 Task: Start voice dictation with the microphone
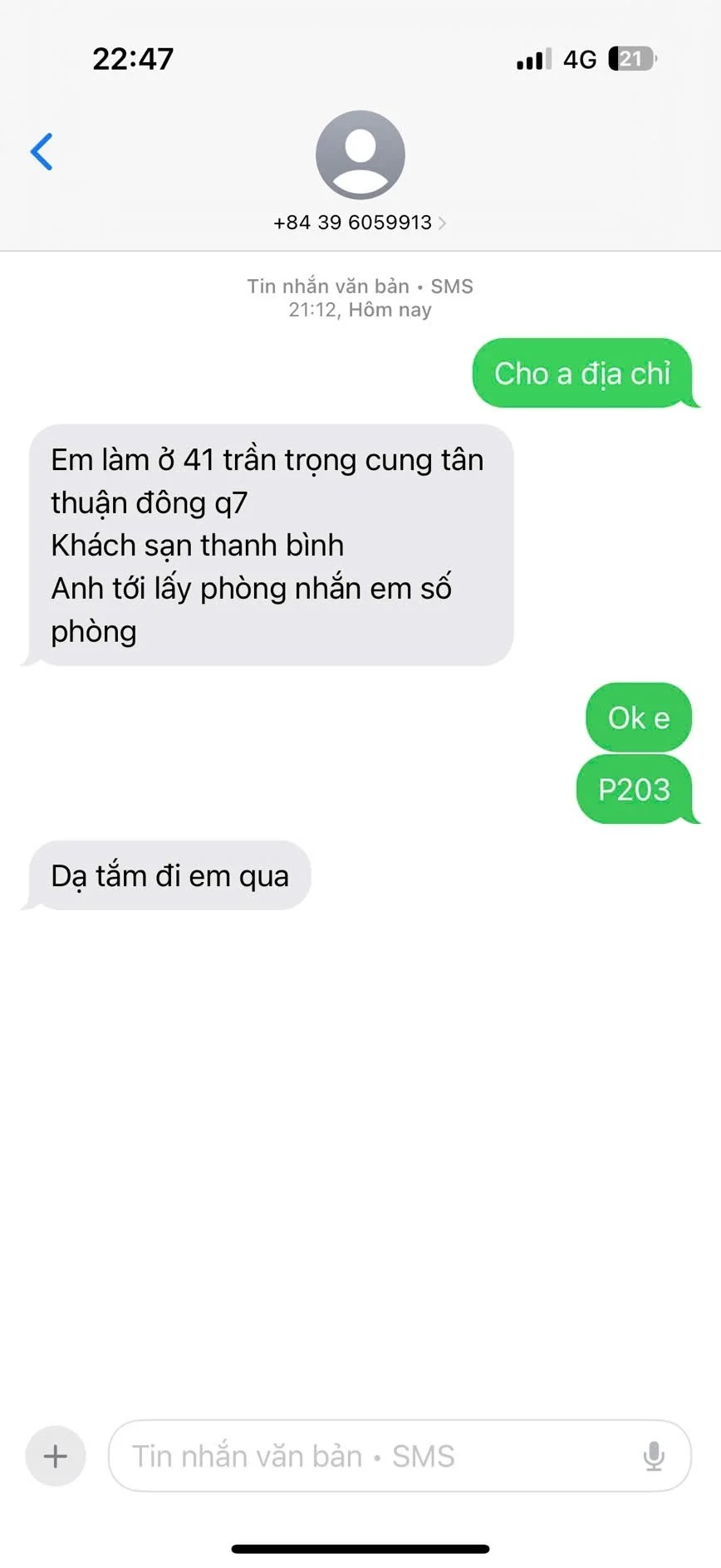coord(654,1456)
